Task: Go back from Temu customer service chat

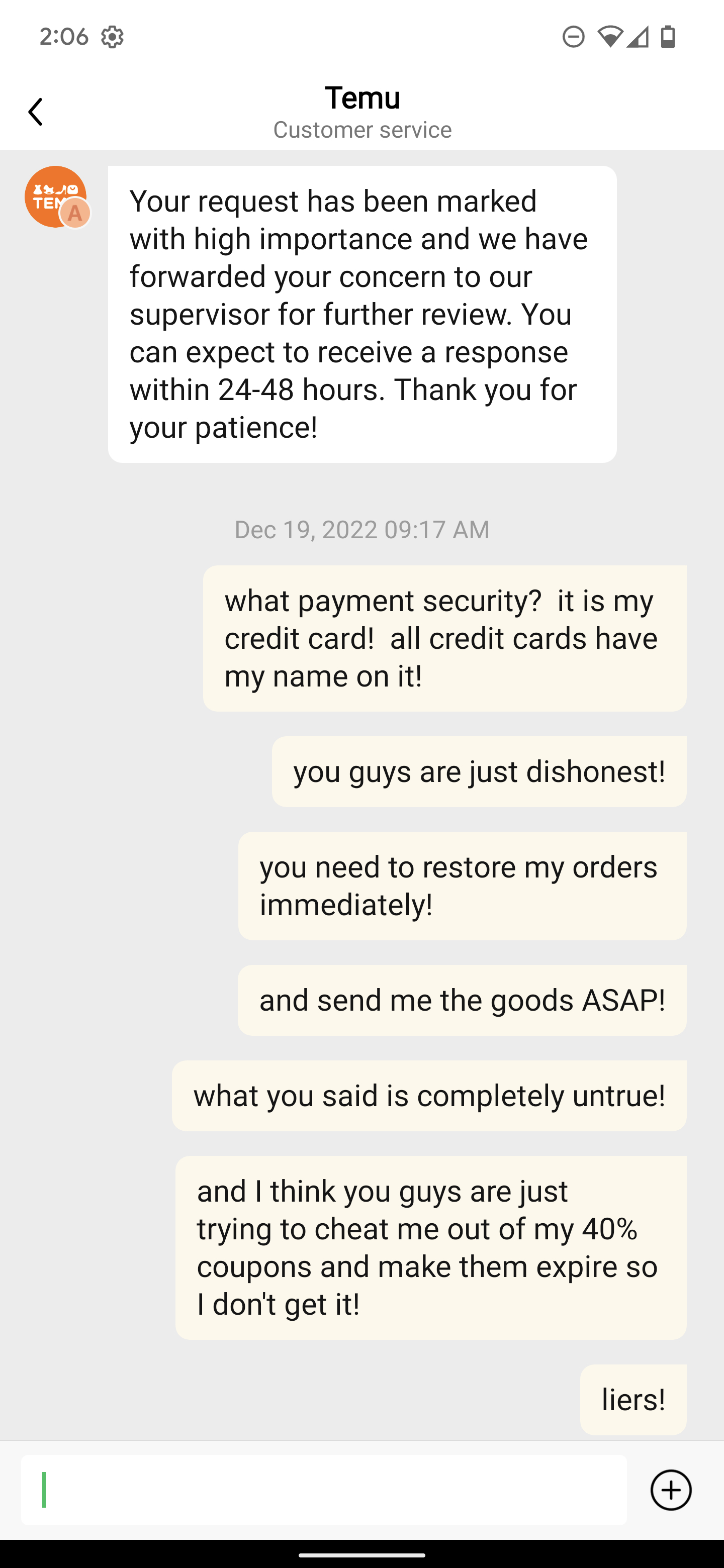Action: [35, 112]
